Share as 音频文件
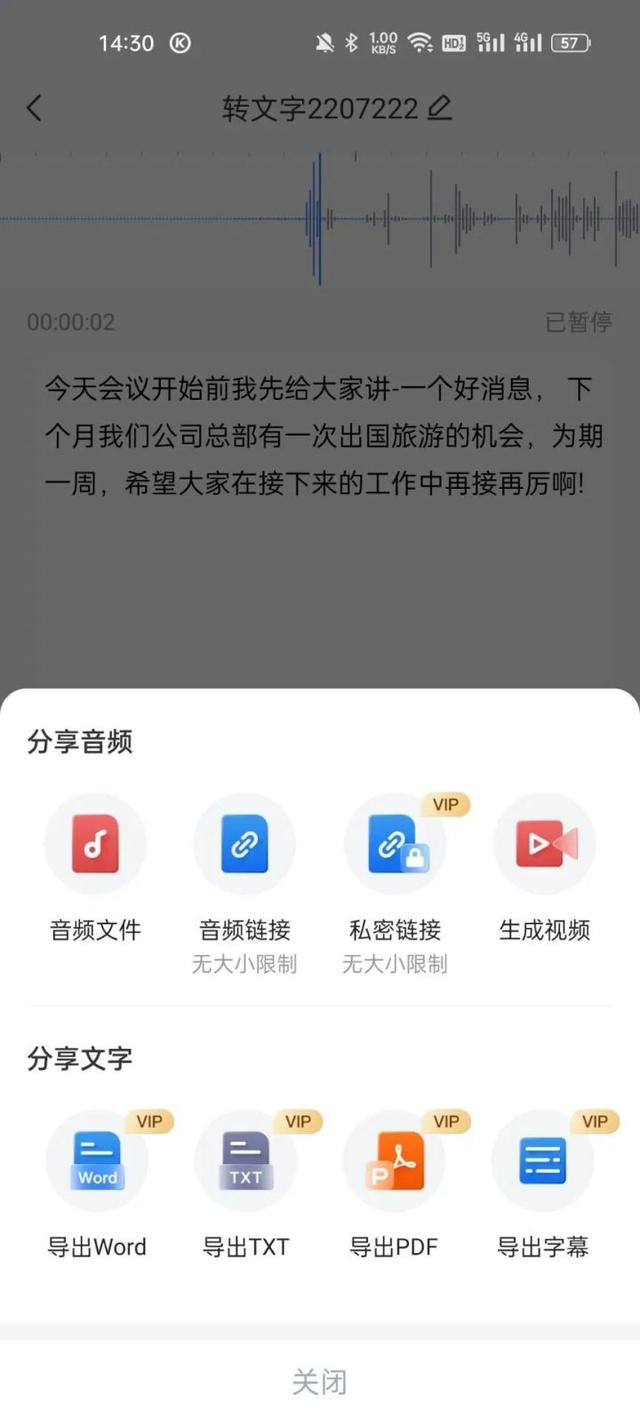This screenshot has width=640, height=1422. tap(95, 845)
